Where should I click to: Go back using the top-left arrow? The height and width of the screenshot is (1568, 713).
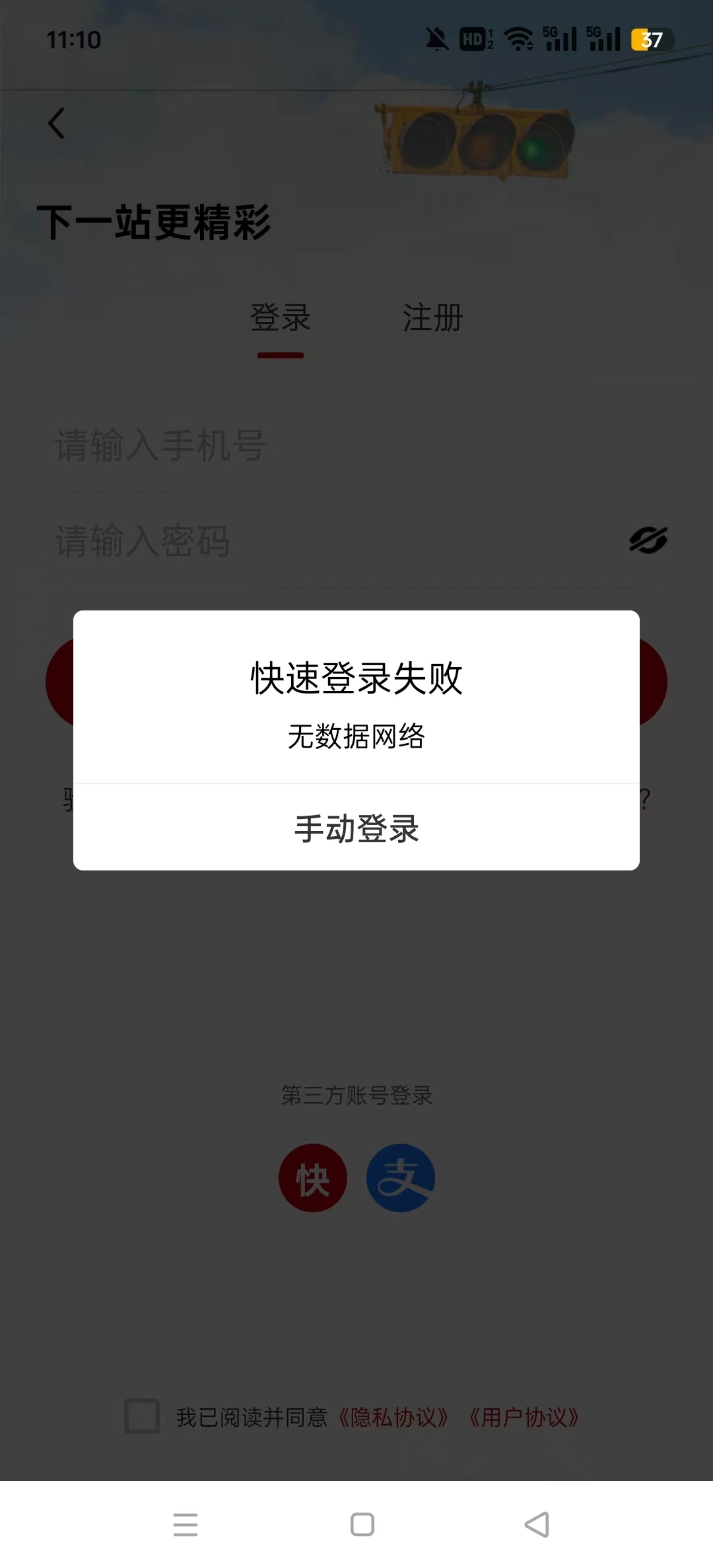pyautogui.click(x=57, y=123)
